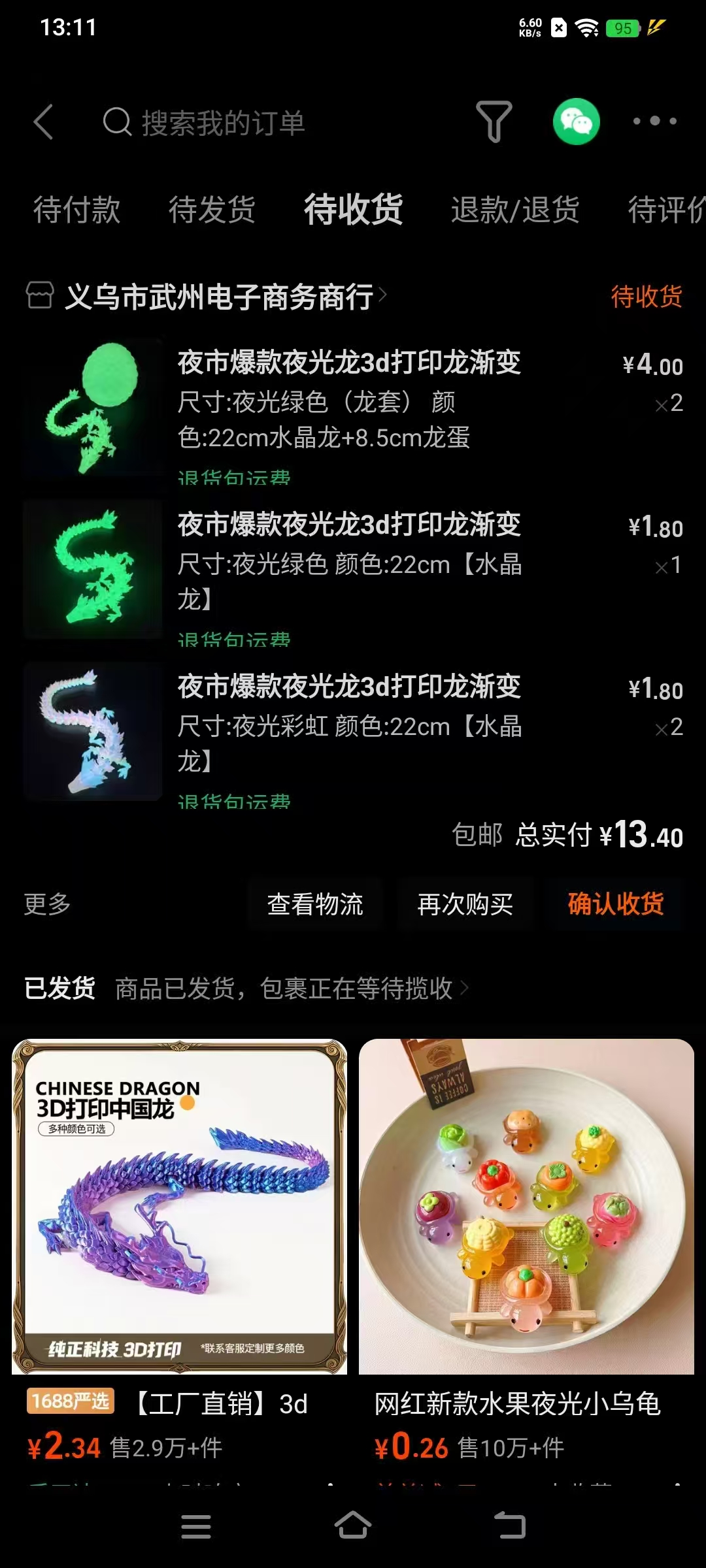The width and height of the screenshot is (706, 1568).
Task: Open the order filter funnel icon
Action: tap(494, 122)
